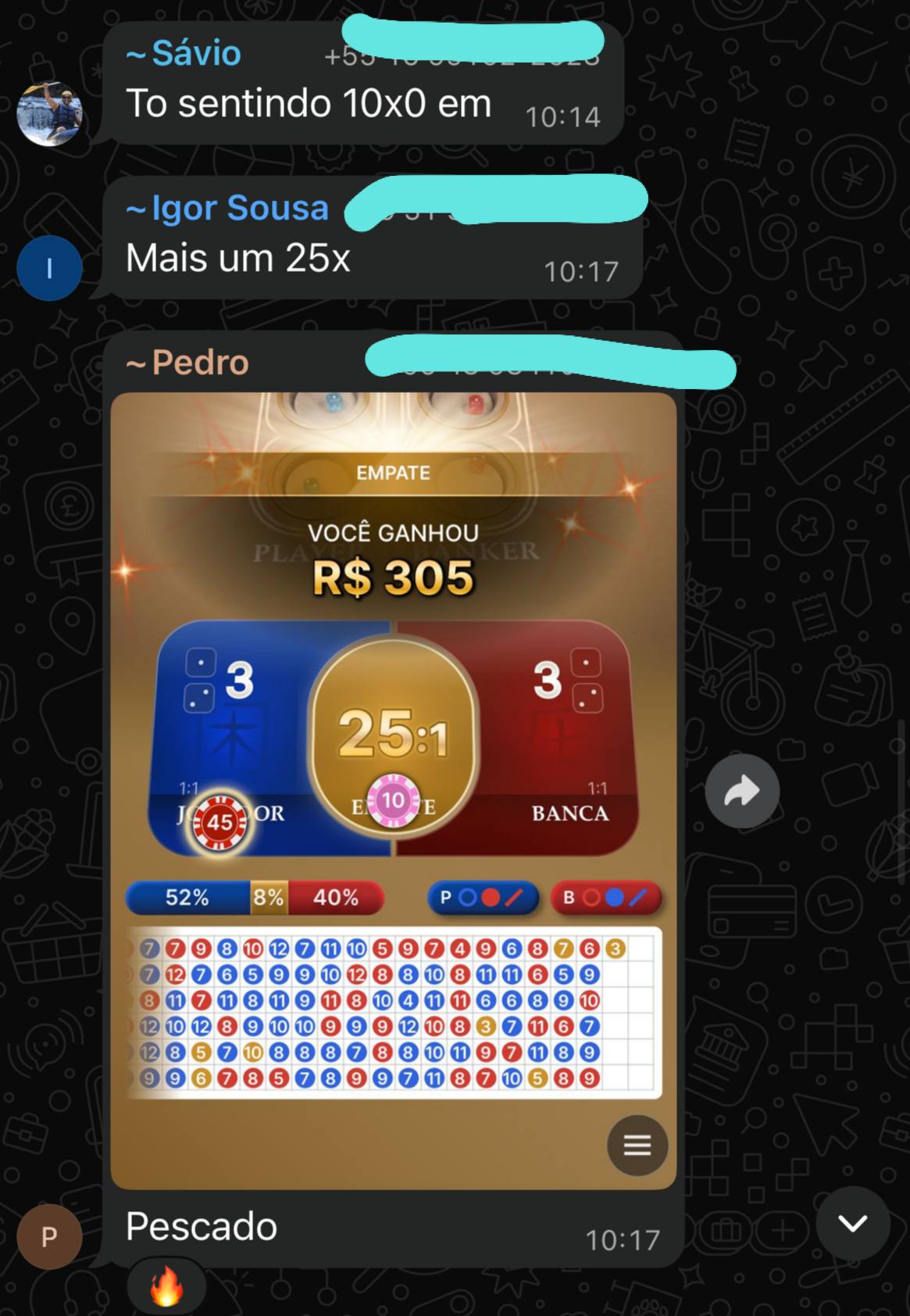Open Pedro's avatar
This screenshot has width=910, height=1316.
click(x=49, y=1236)
